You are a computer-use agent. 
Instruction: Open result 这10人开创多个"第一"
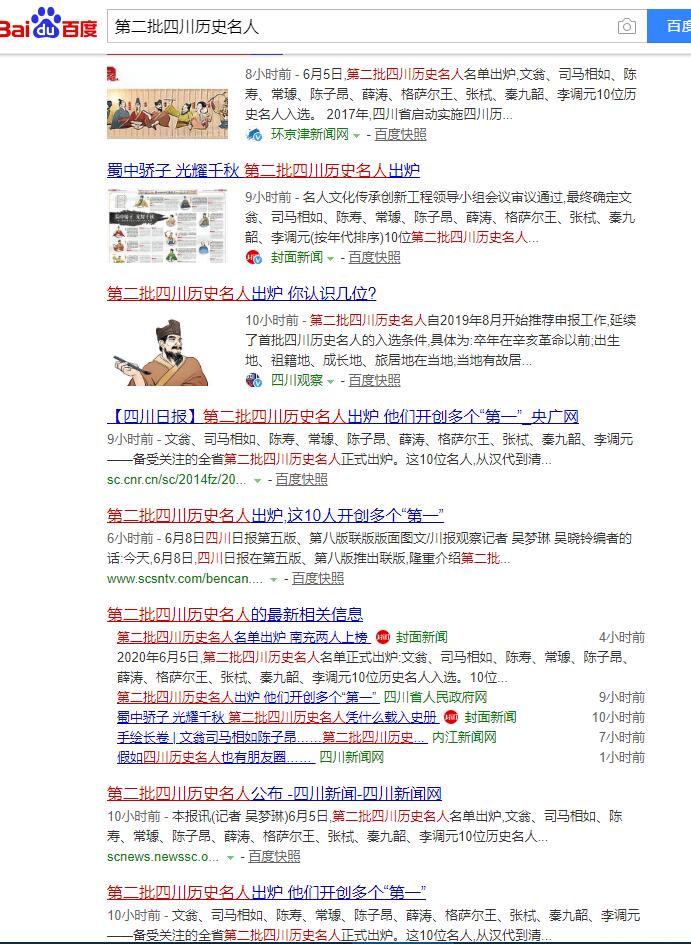[275, 516]
